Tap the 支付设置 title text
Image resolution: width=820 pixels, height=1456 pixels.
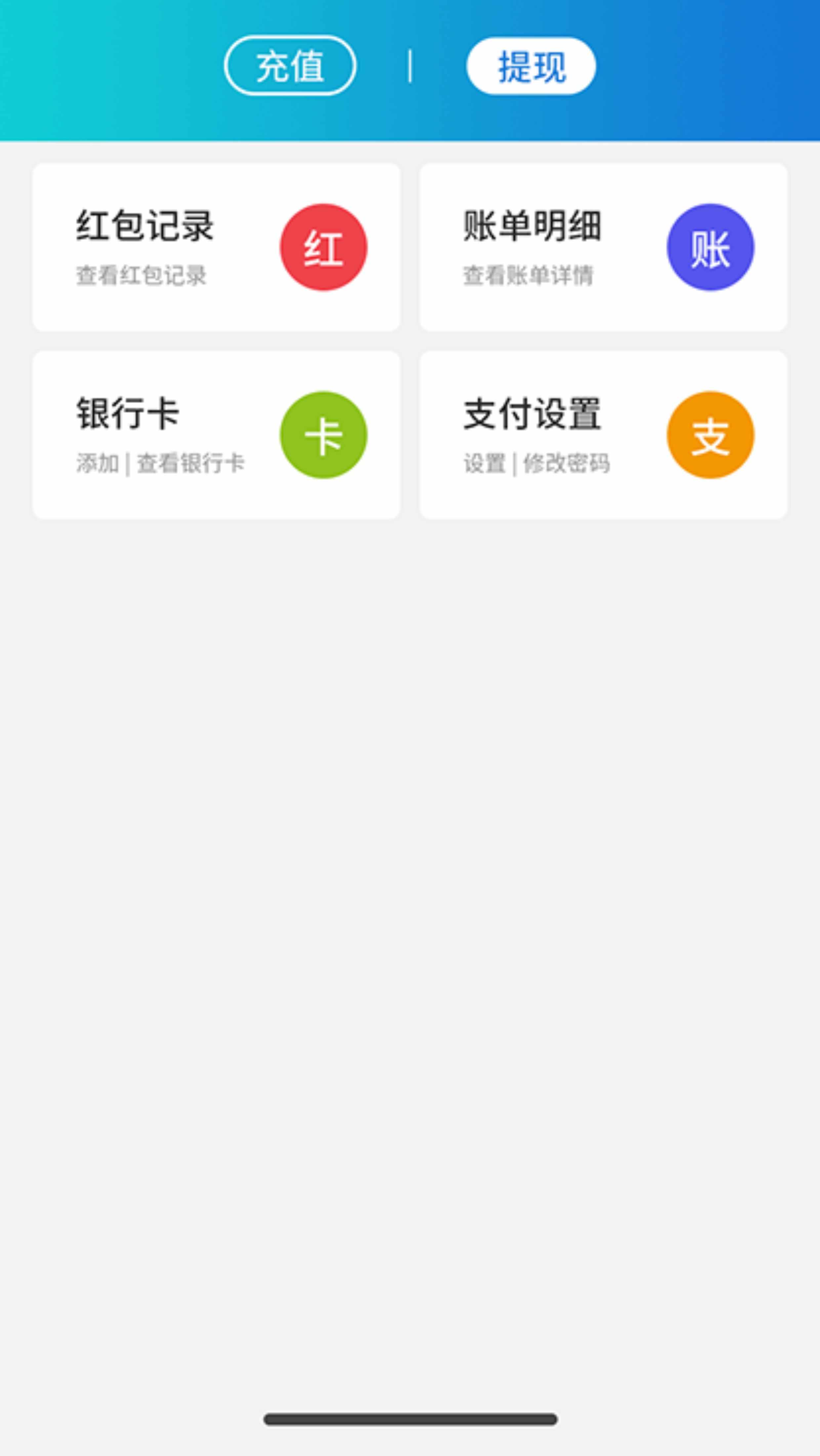click(533, 413)
